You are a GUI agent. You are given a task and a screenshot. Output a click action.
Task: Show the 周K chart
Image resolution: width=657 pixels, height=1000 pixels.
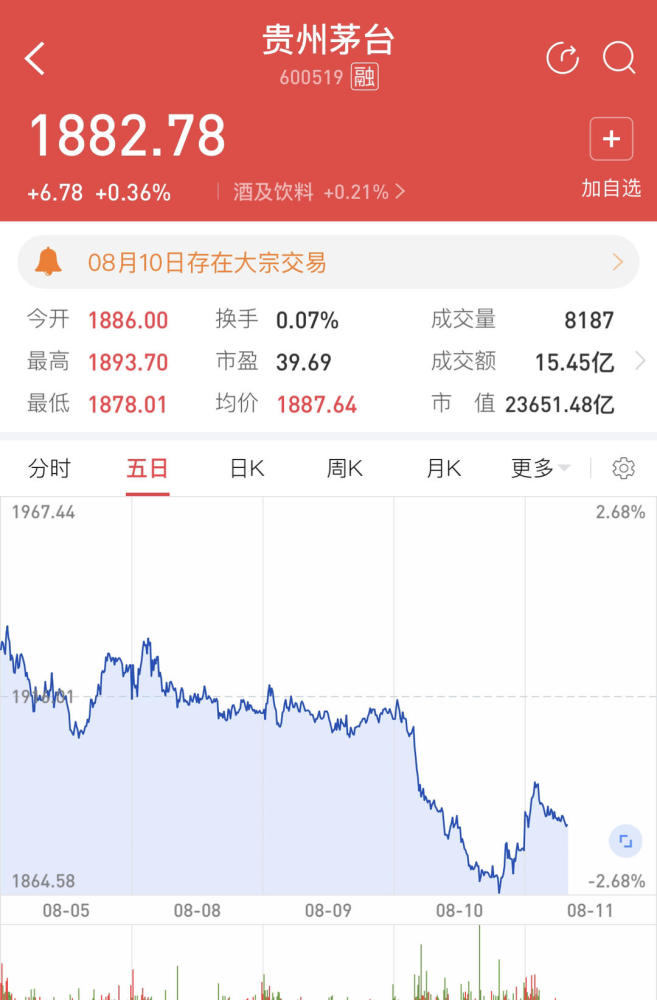344,468
